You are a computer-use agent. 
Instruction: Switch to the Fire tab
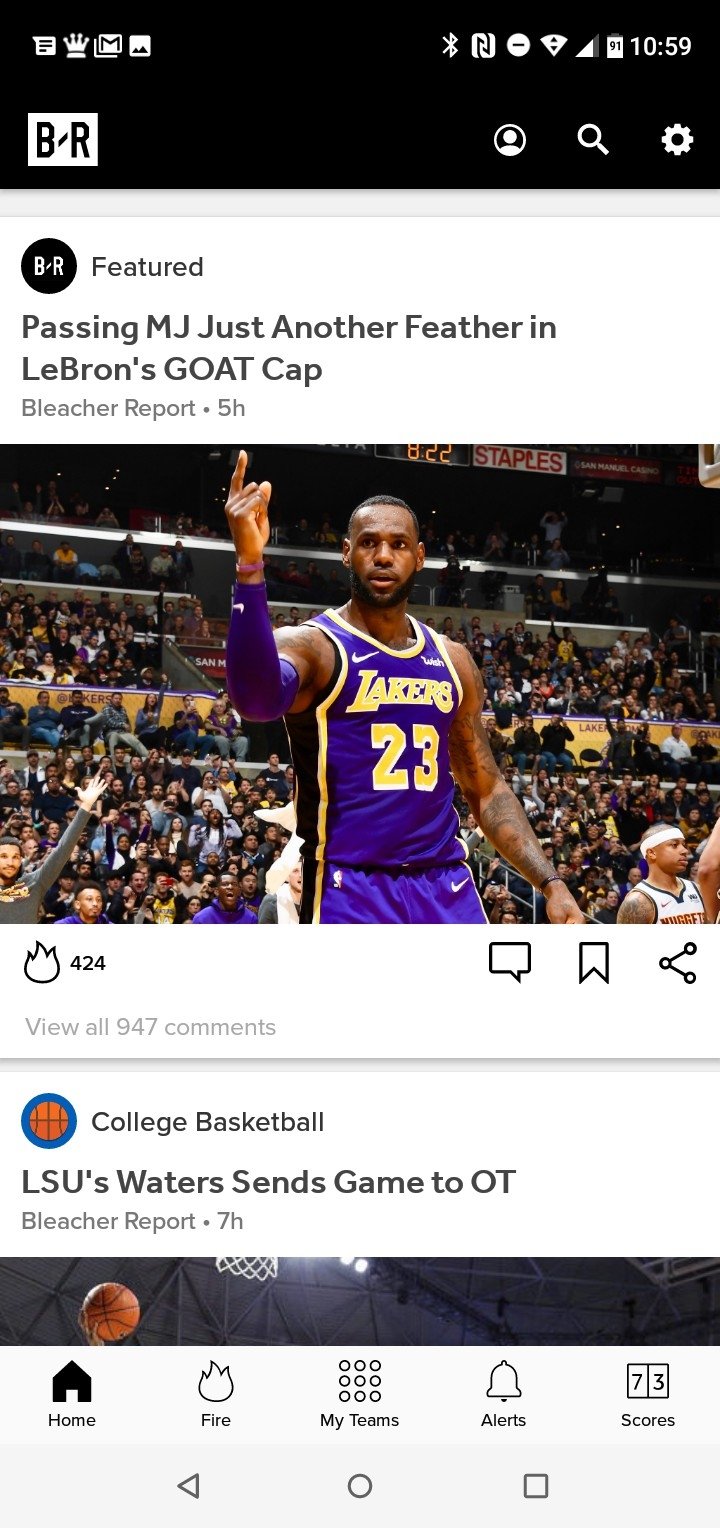tap(215, 1394)
